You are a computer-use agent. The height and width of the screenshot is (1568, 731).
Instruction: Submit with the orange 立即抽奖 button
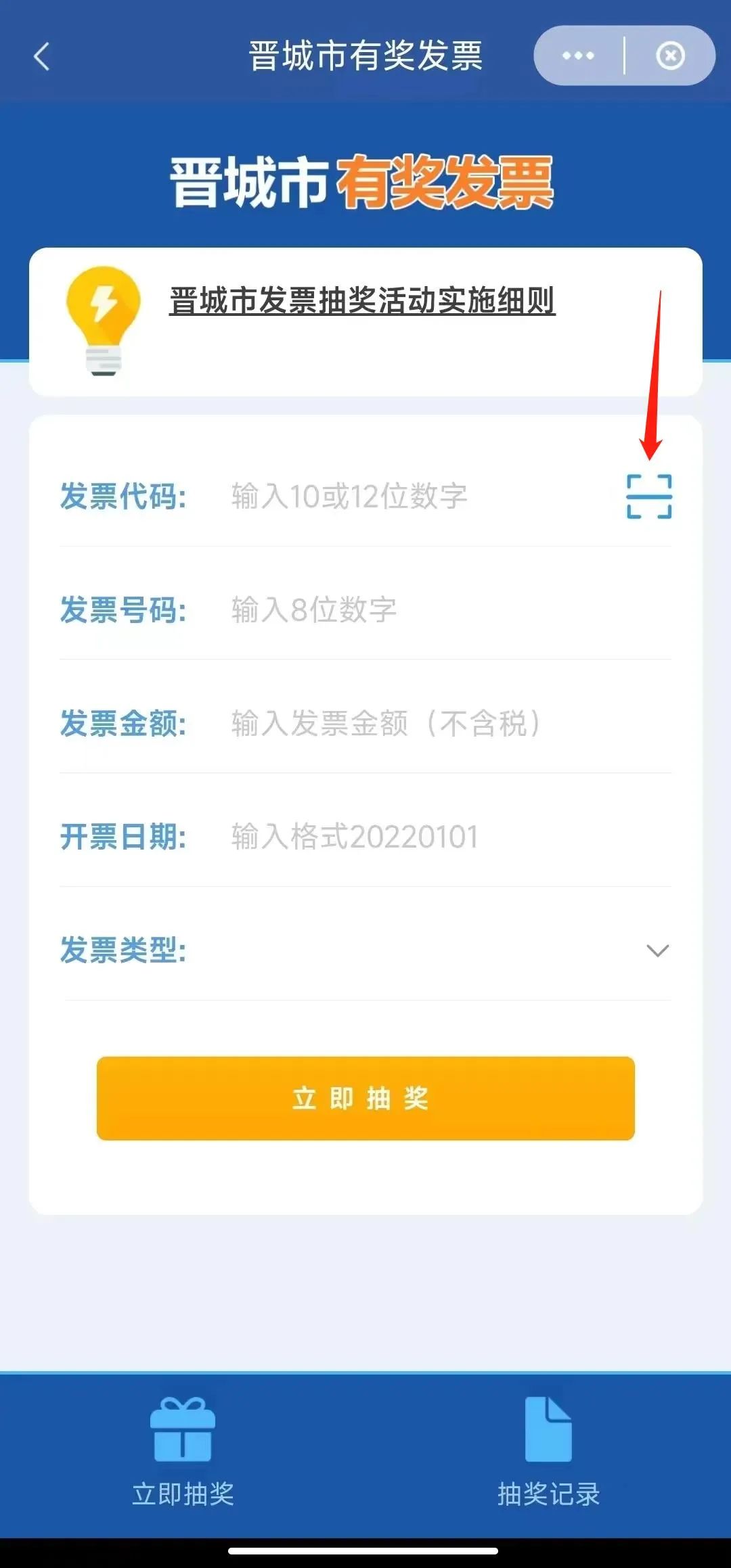tap(365, 1099)
